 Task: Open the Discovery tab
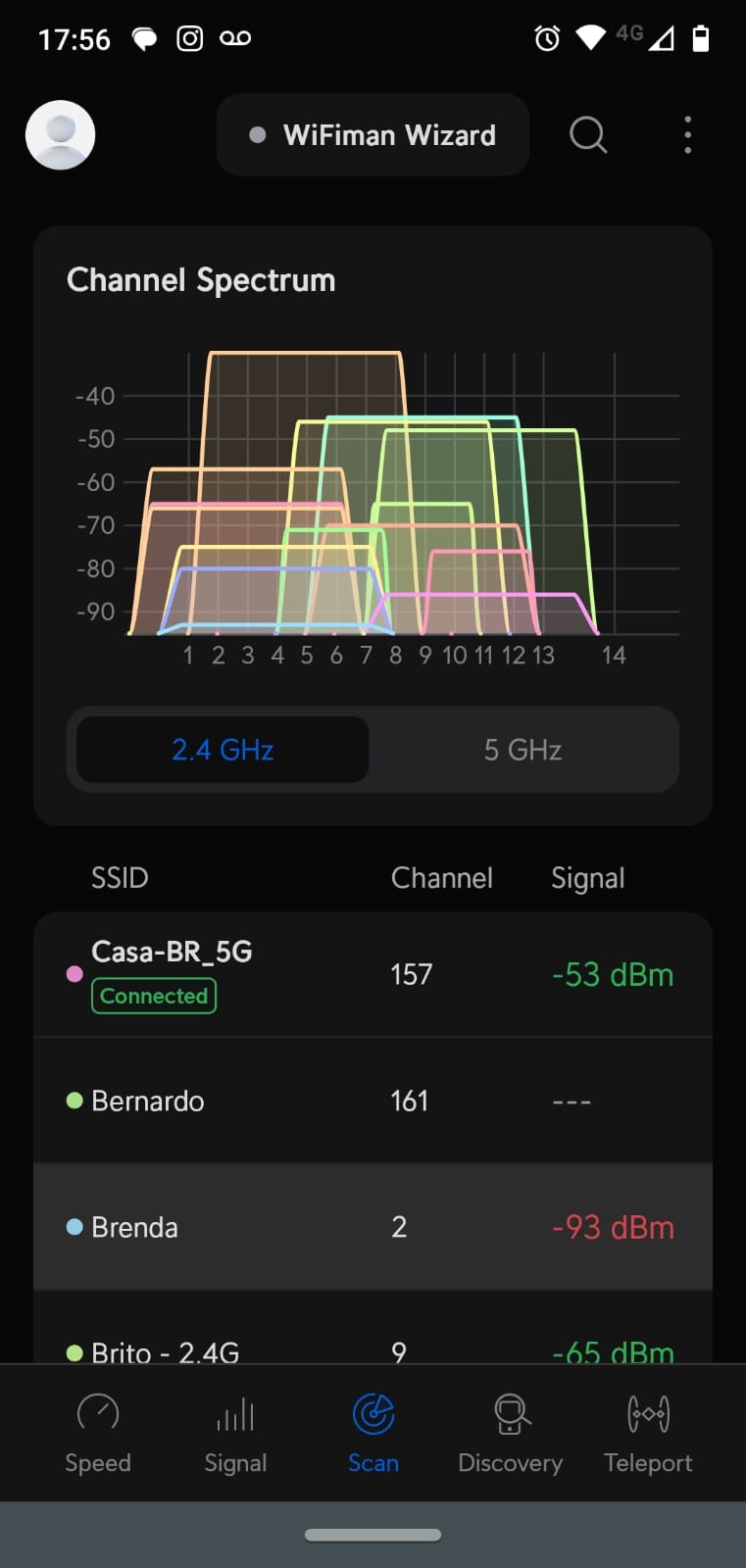point(511,1433)
